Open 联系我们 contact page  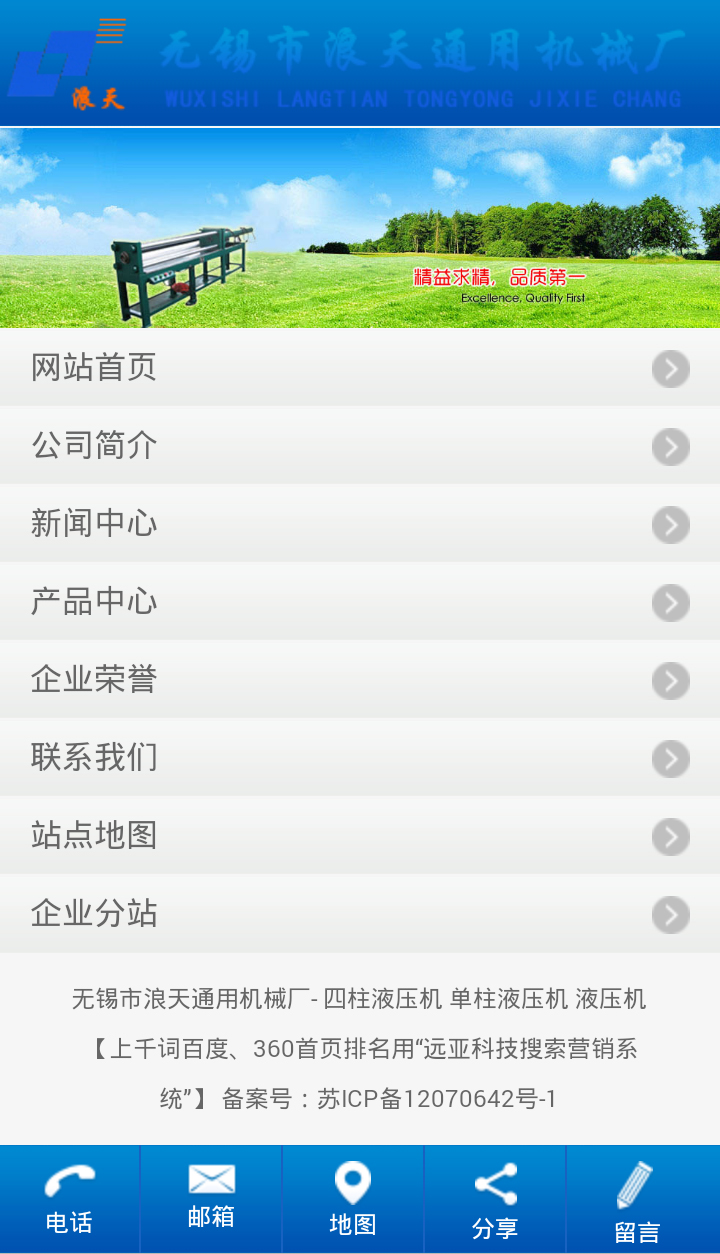coord(360,757)
